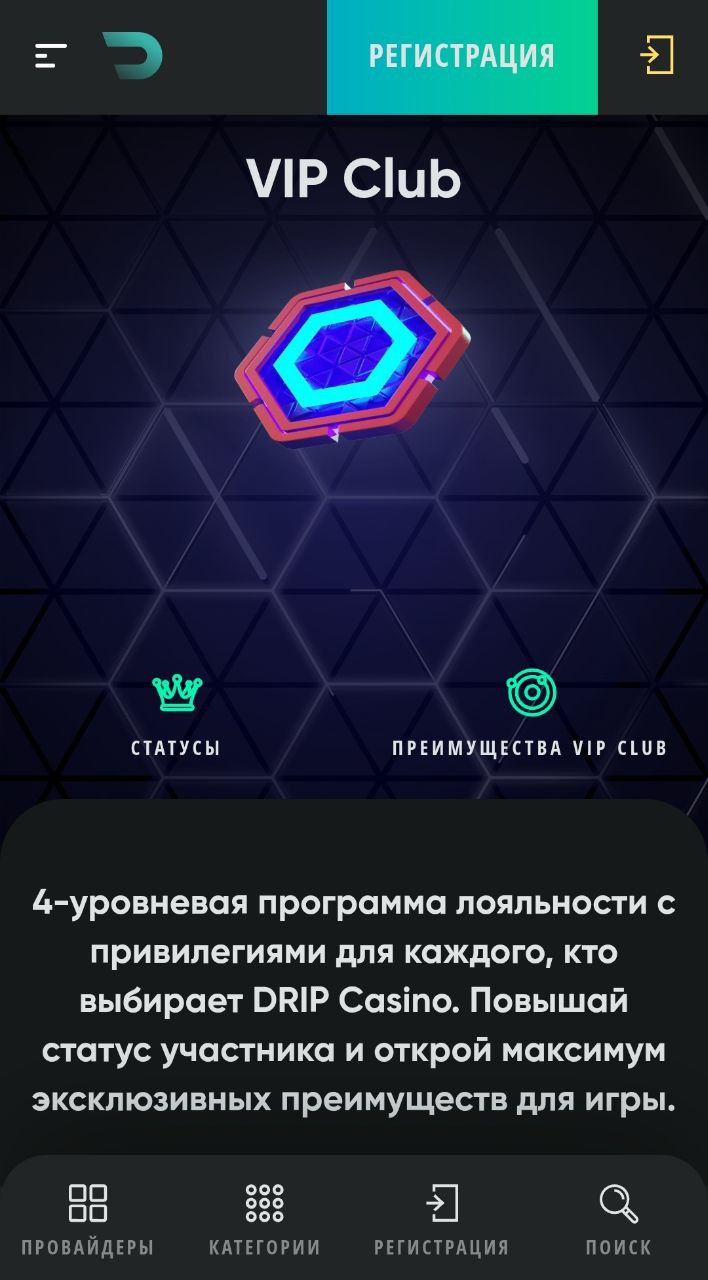Open the yellow login icon
The width and height of the screenshot is (708, 1280).
click(657, 55)
